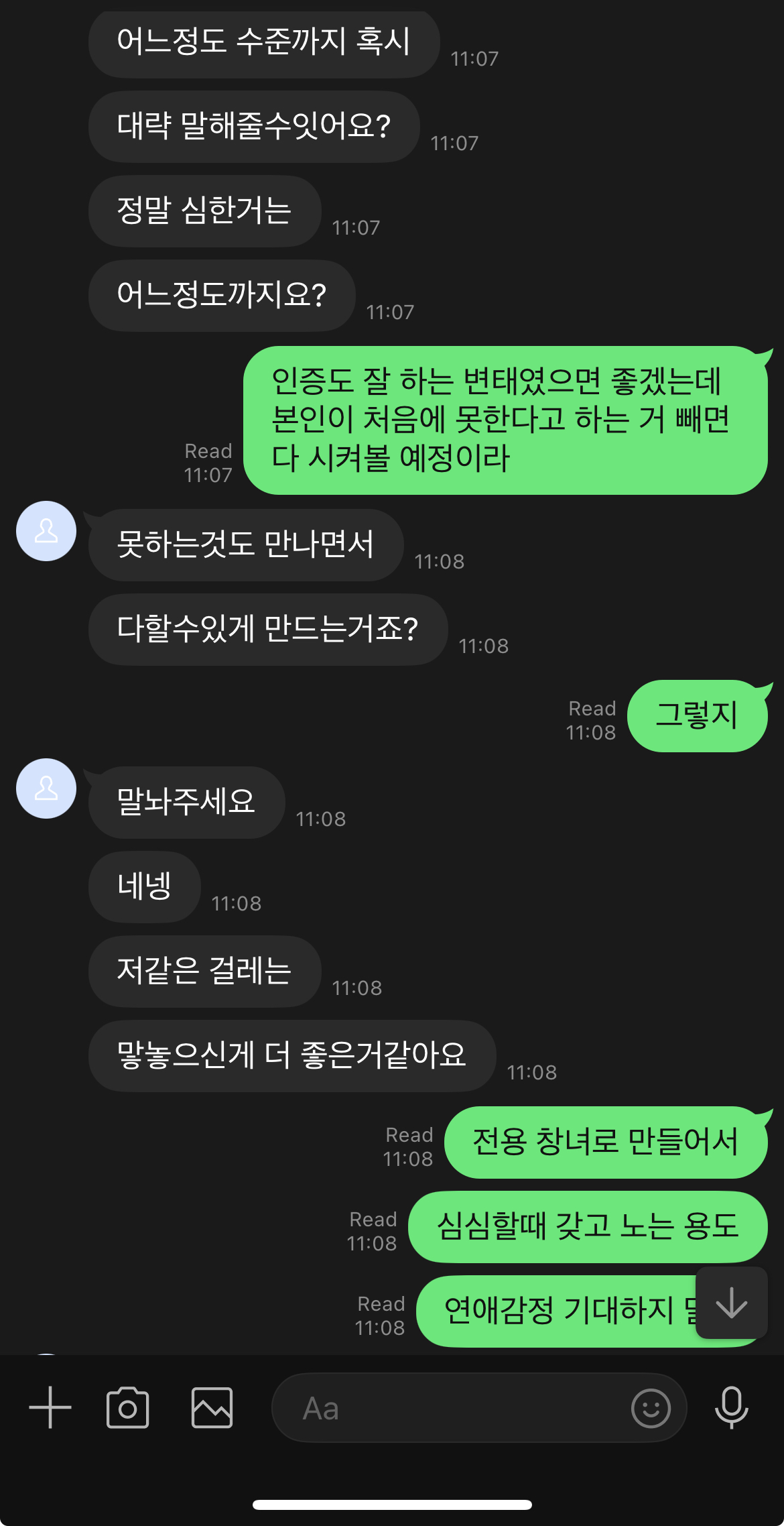This screenshot has width=784, height=1526.
Task: View profile avatar next to "말놔주세요"
Action: (x=46, y=788)
